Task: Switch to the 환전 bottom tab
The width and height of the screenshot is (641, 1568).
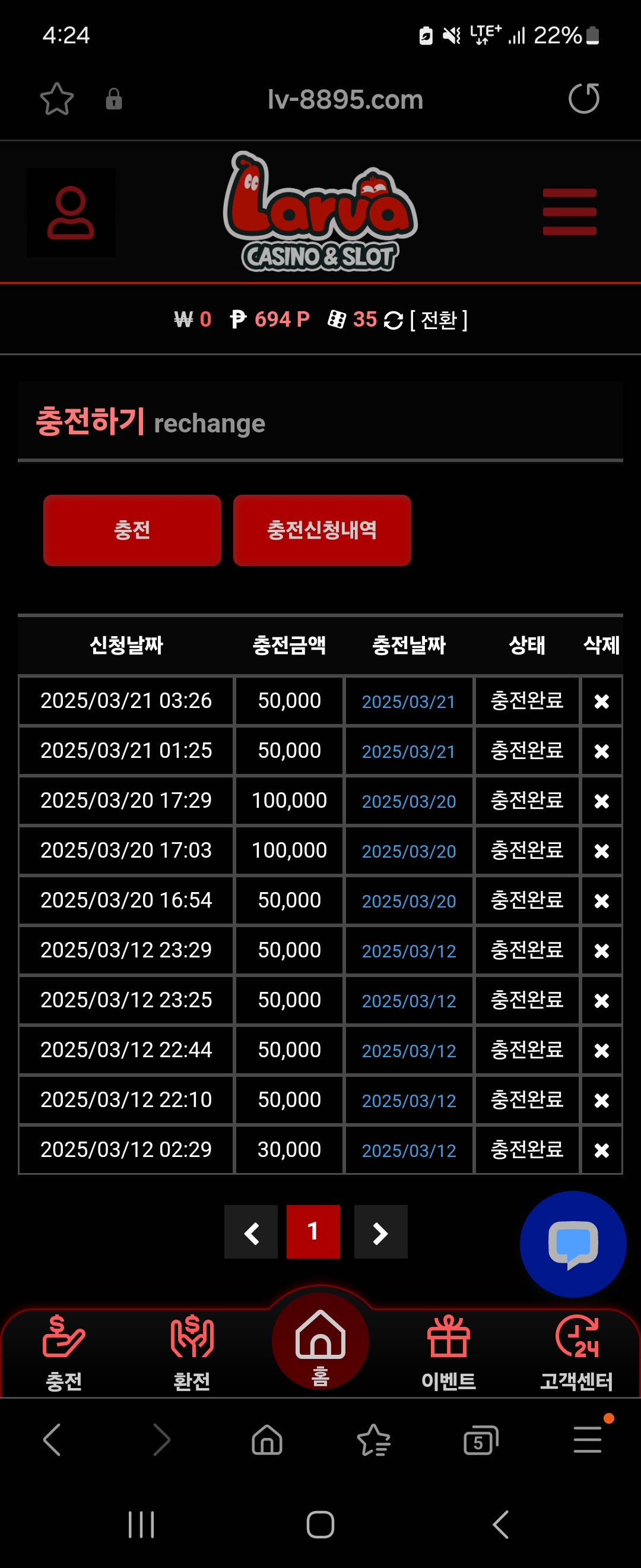Action: [x=192, y=1352]
